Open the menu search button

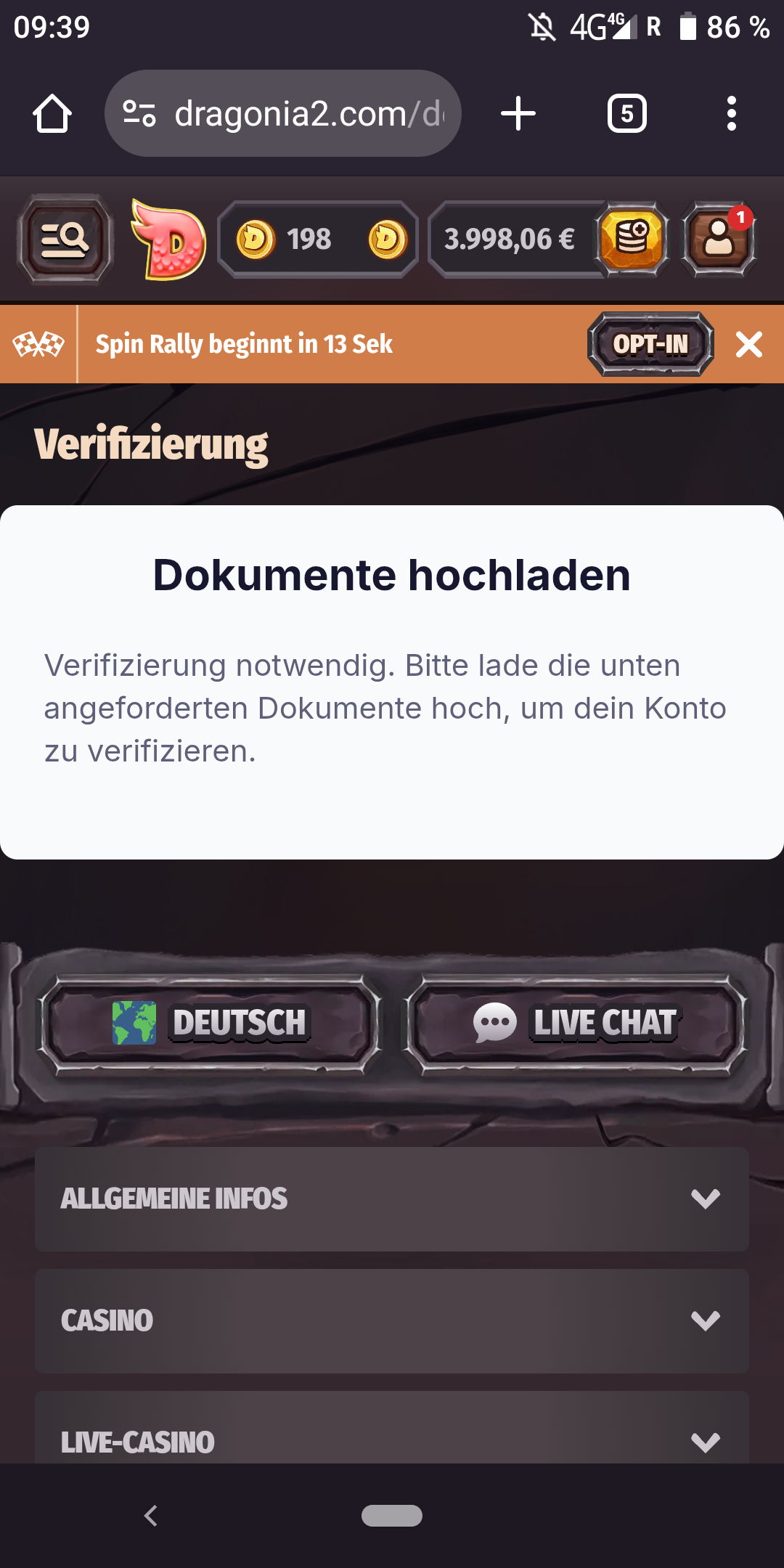pos(65,240)
